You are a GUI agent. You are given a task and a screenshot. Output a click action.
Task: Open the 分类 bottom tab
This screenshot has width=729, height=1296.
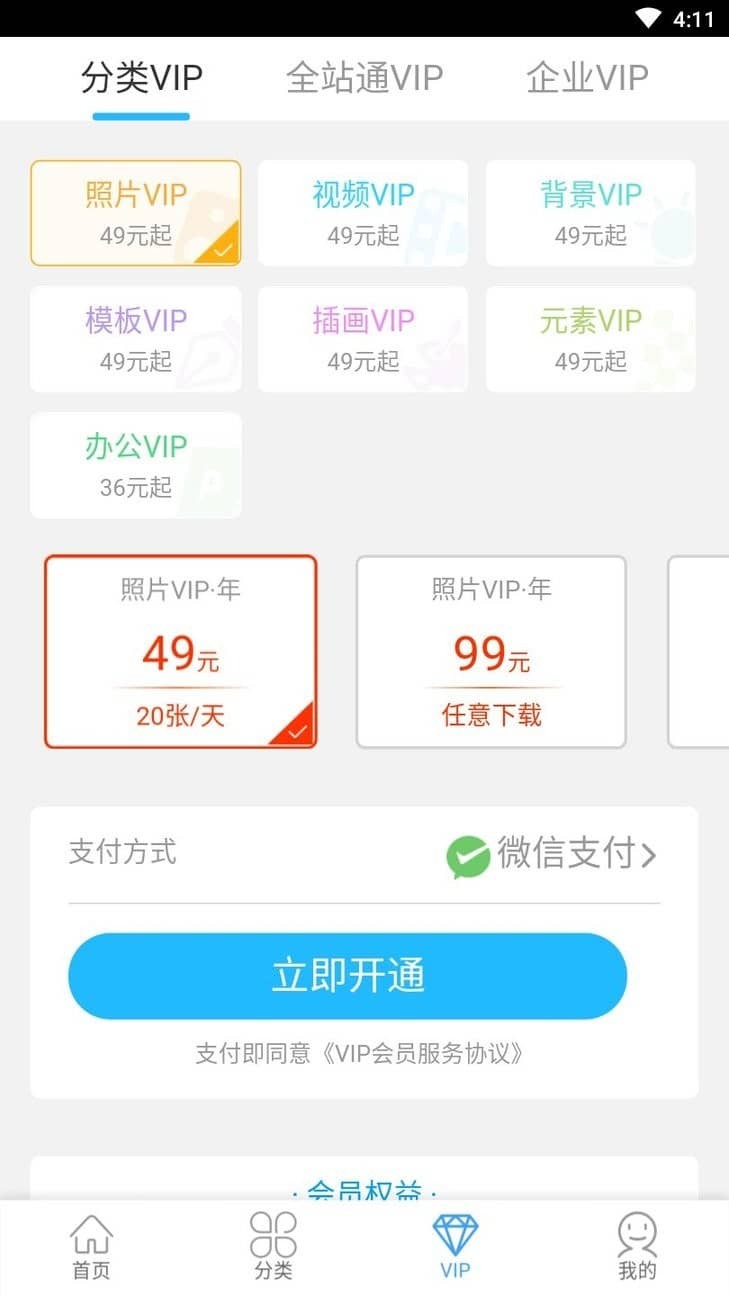pyautogui.click(x=273, y=1247)
